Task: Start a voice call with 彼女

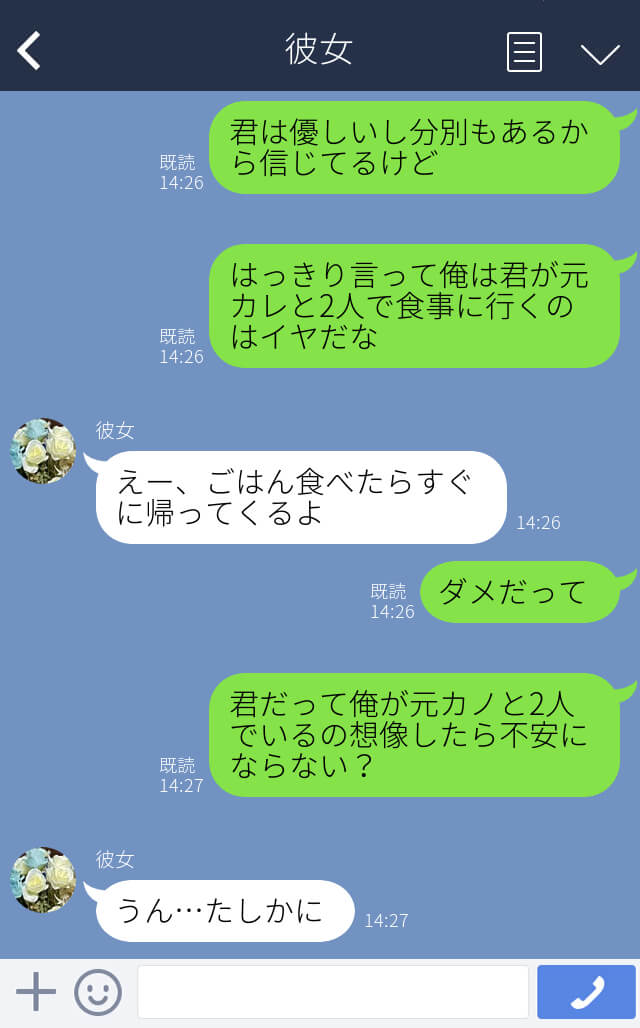Action: 586,992
